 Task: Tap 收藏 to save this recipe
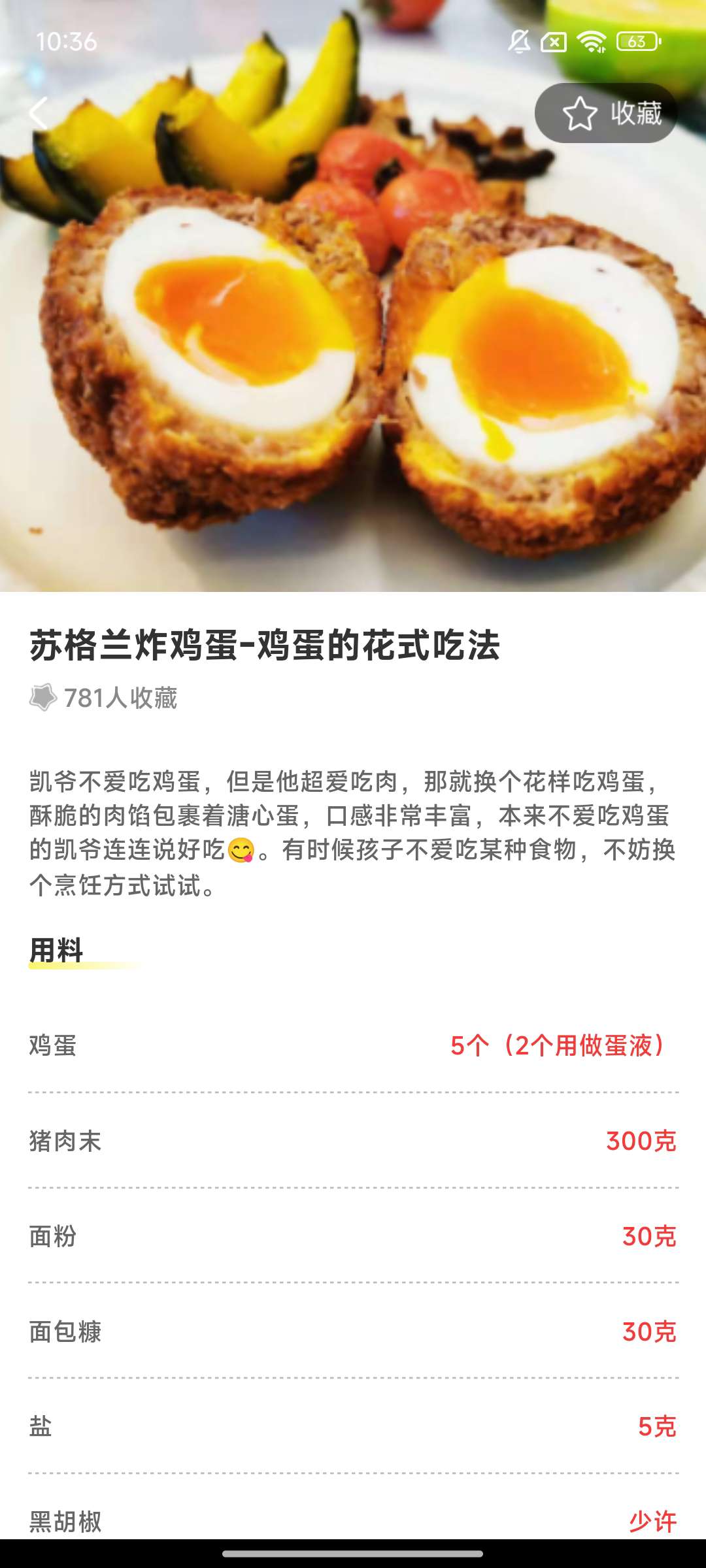[606, 113]
